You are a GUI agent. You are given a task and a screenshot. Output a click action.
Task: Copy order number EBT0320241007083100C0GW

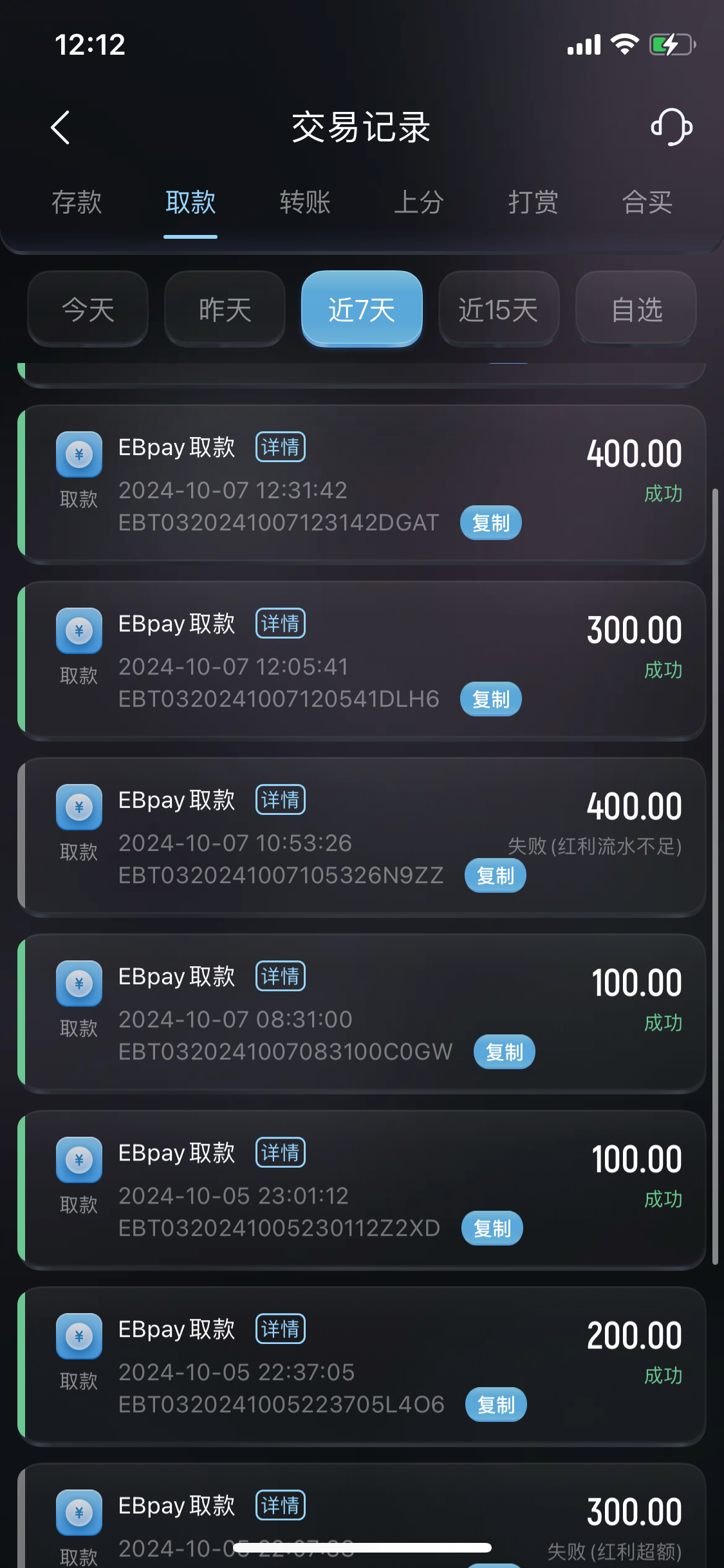point(504,1052)
